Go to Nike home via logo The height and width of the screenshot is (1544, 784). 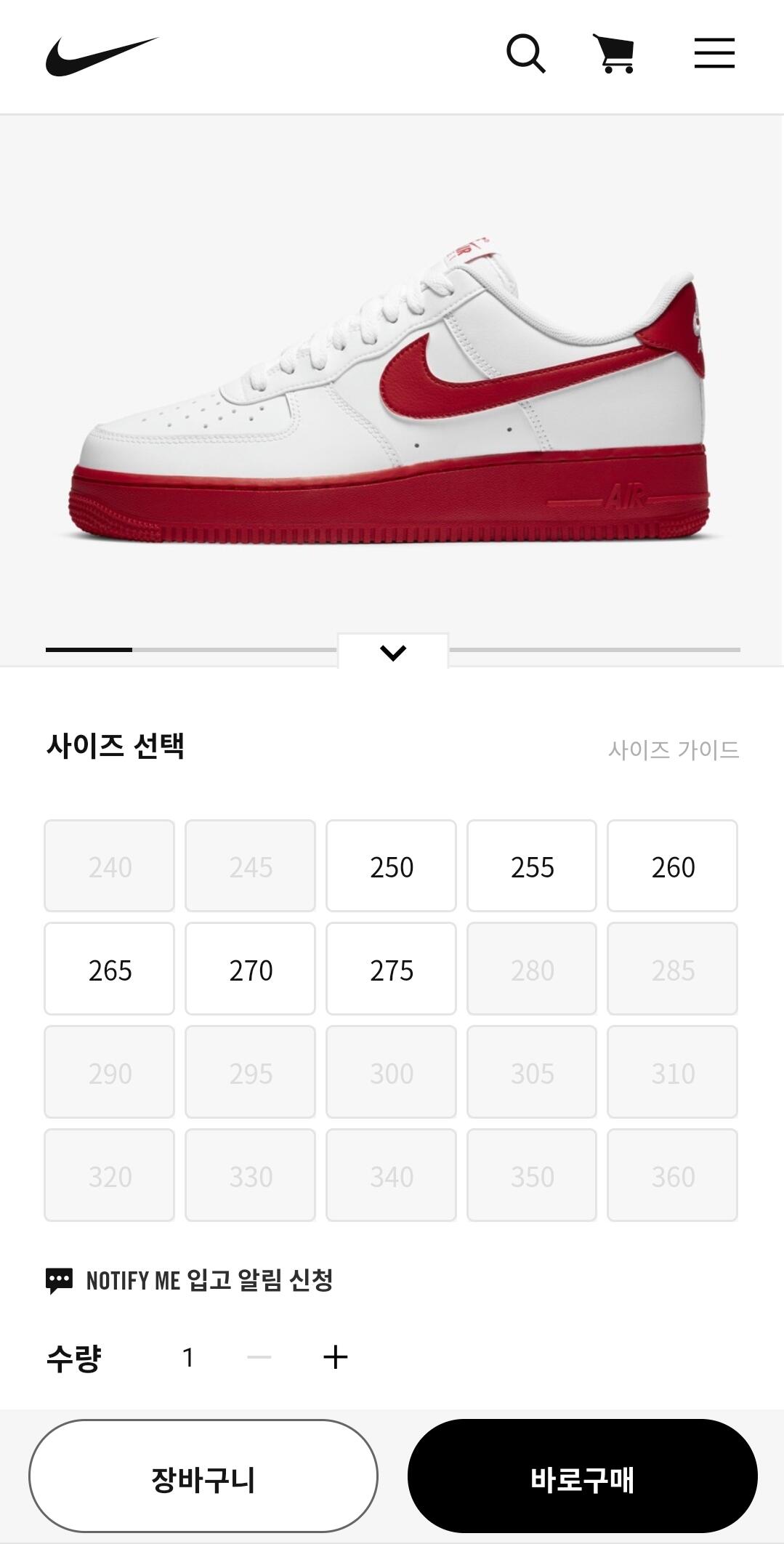point(101,55)
